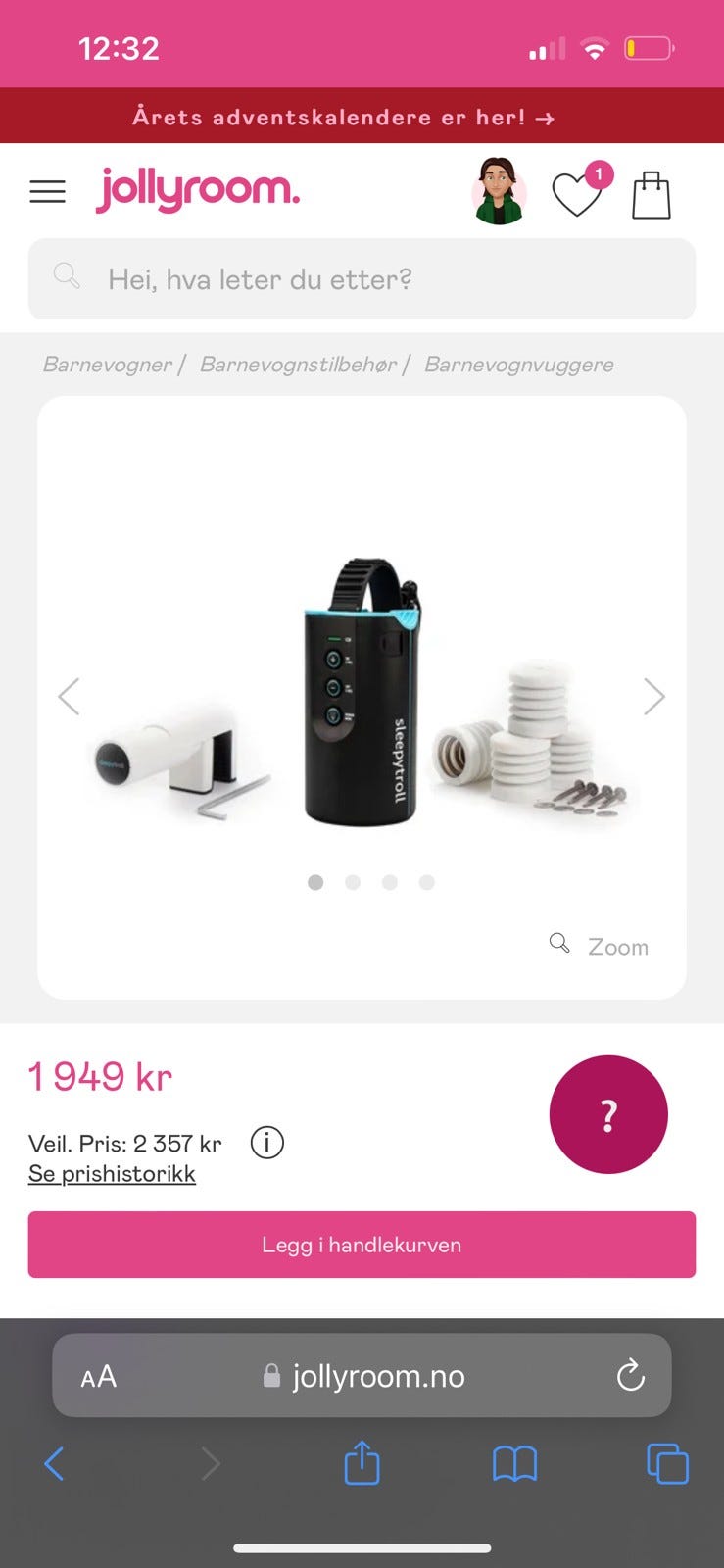The image size is (724, 1568).
Task: Zoom the product image
Action: pyautogui.click(x=599, y=946)
